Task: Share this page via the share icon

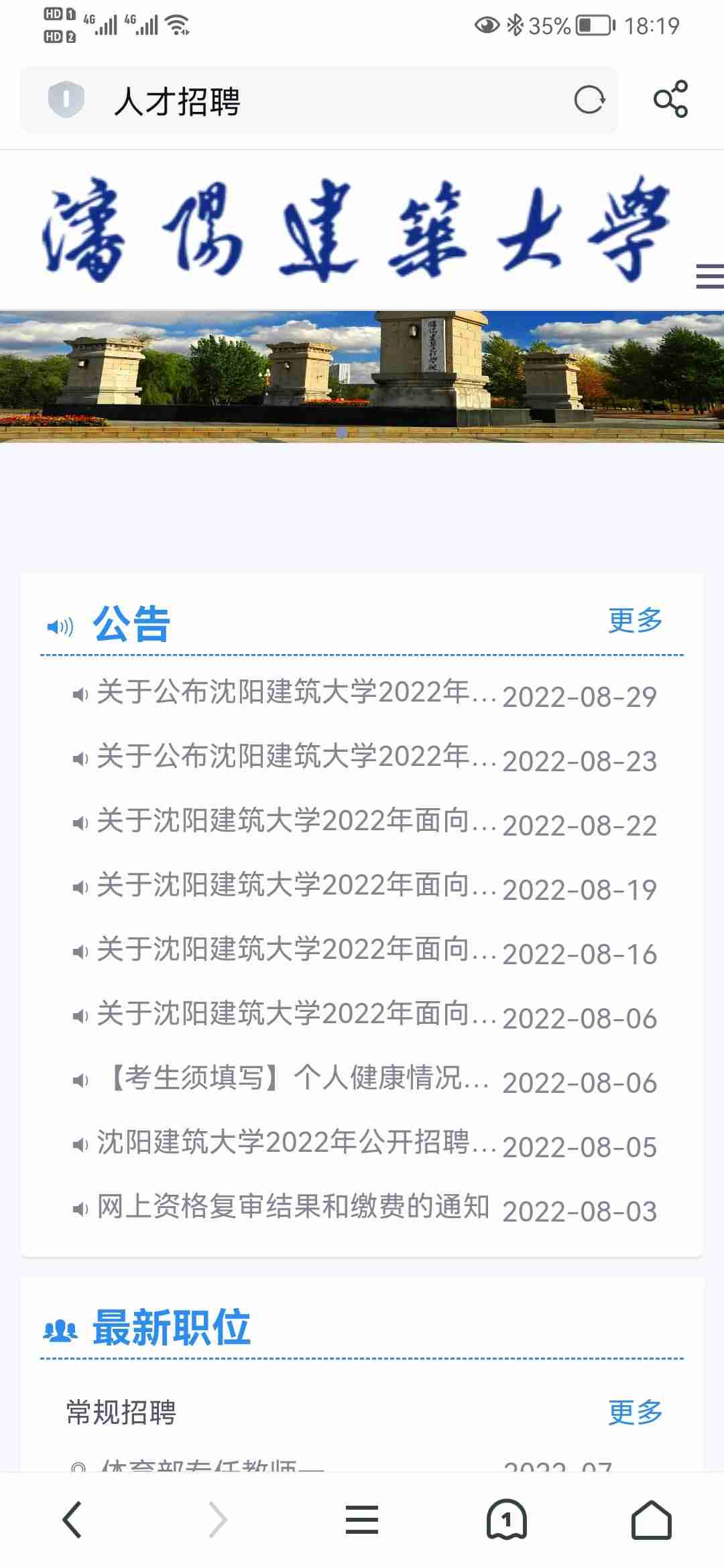Action: pyautogui.click(x=670, y=99)
